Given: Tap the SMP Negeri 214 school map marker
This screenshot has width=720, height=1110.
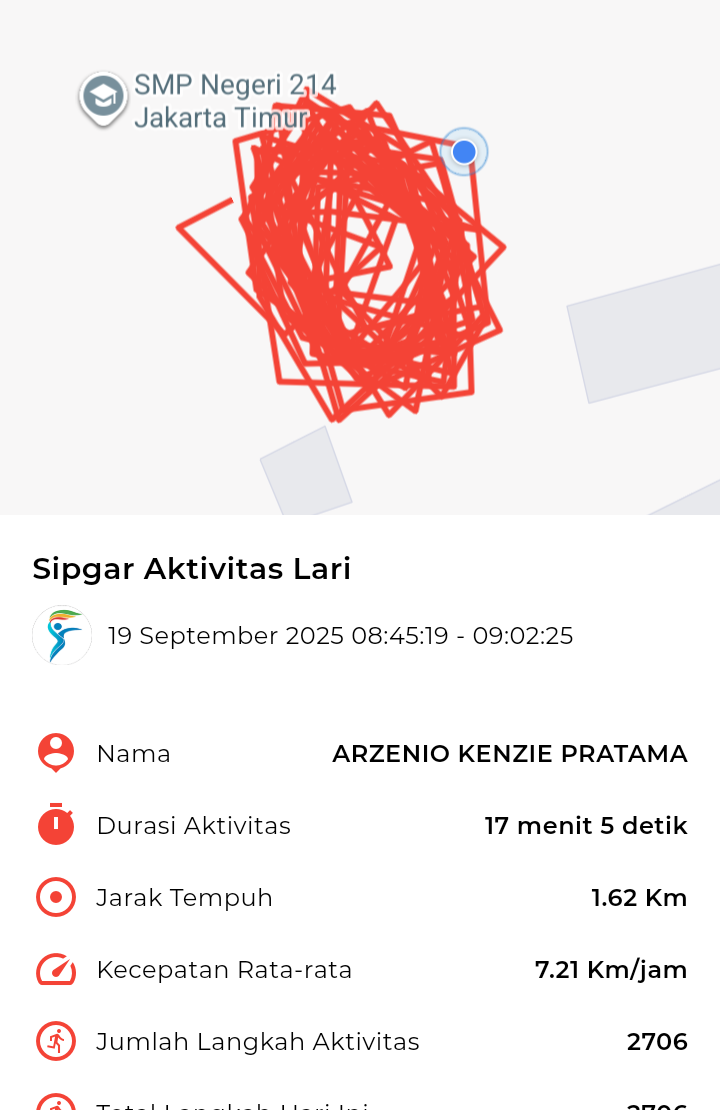Looking at the screenshot, I should tap(102, 97).
